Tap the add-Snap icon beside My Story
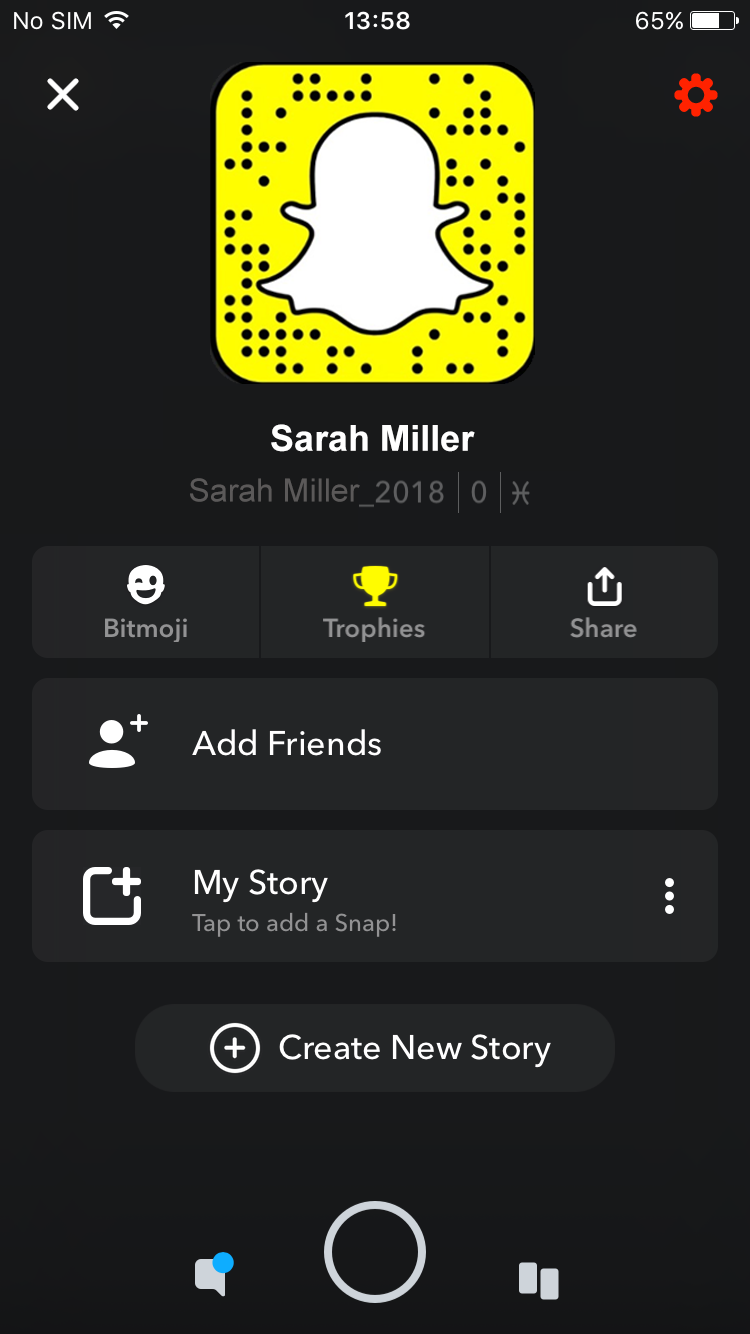 (x=111, y=895)
